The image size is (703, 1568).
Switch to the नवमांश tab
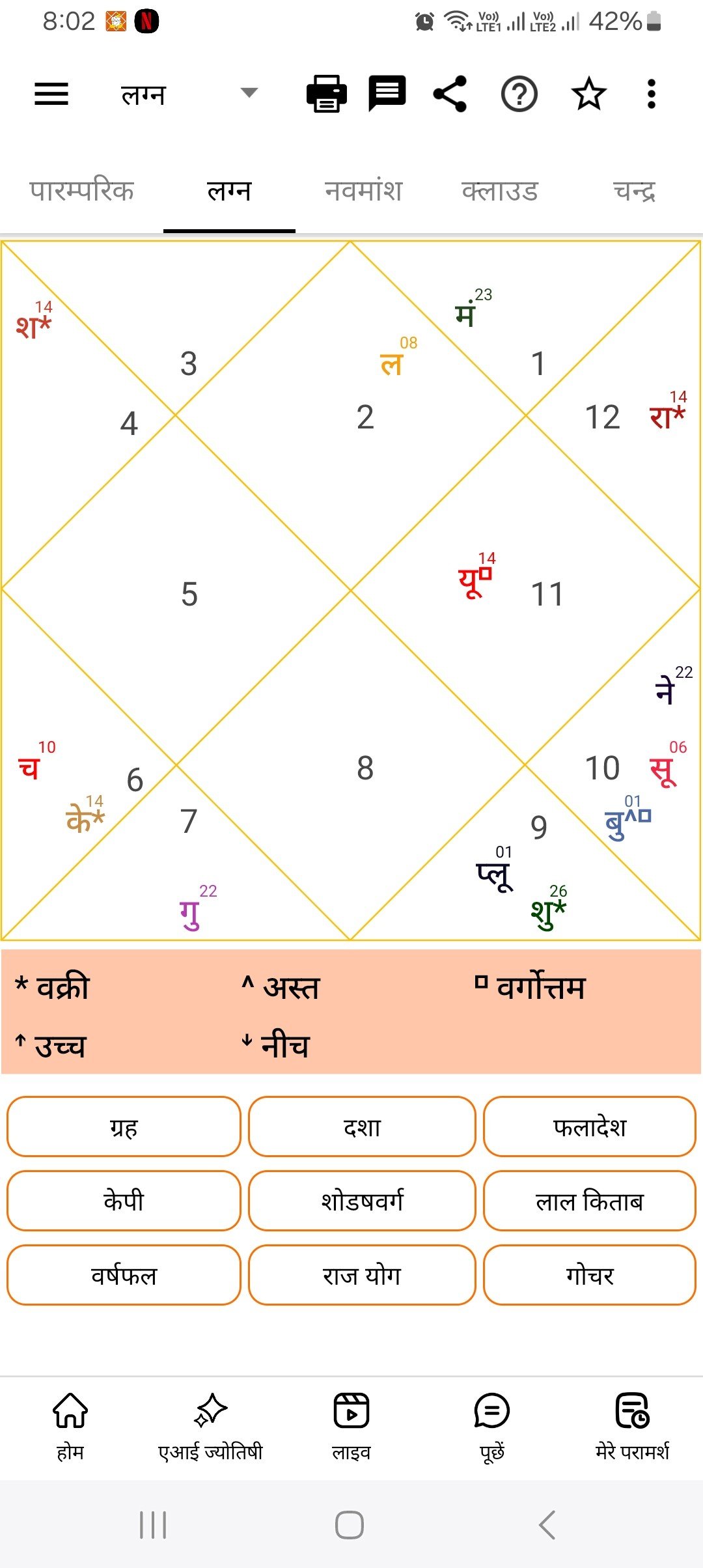(363, 191)
